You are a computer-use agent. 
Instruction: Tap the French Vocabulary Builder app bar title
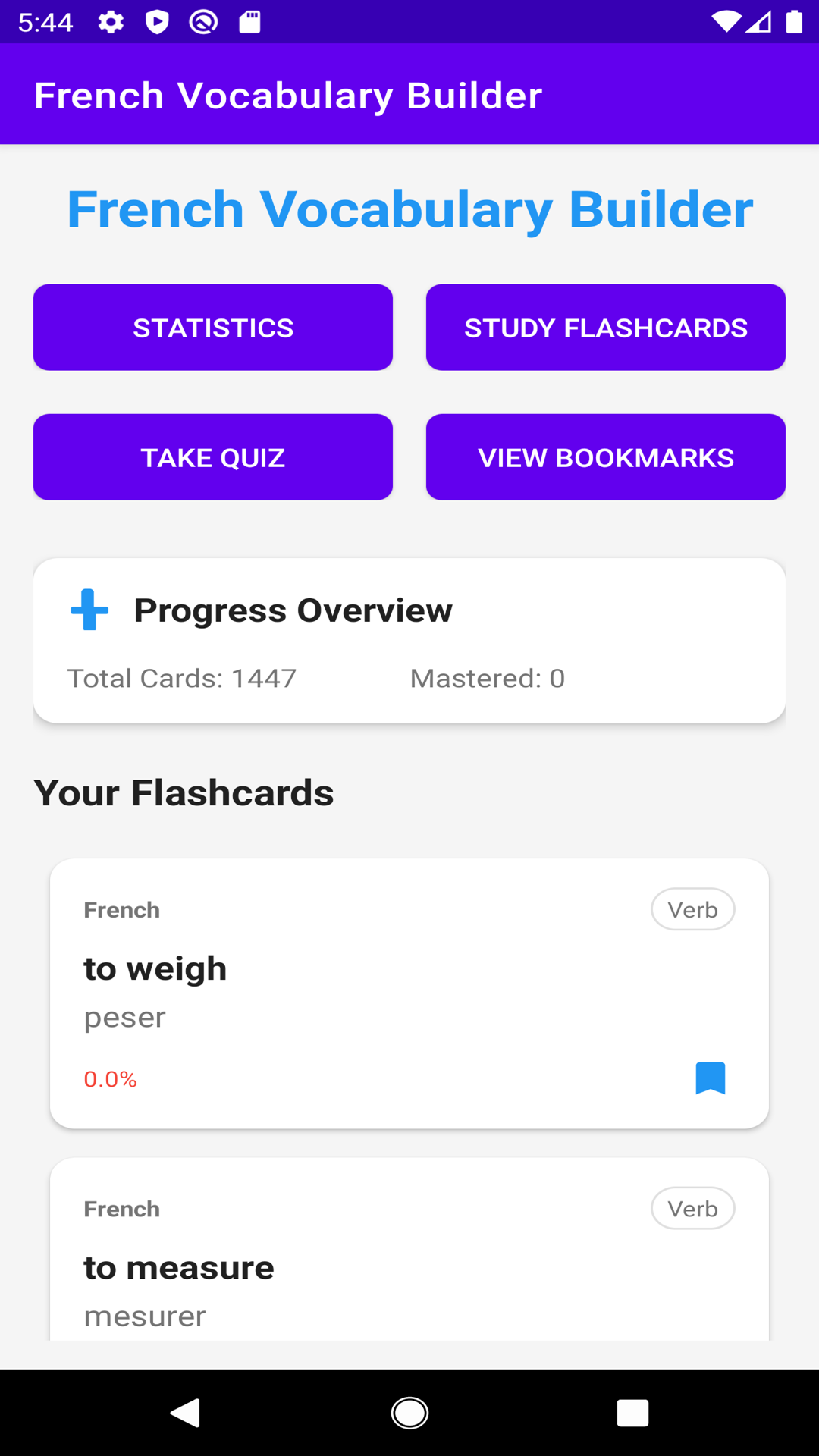[289, 93]
